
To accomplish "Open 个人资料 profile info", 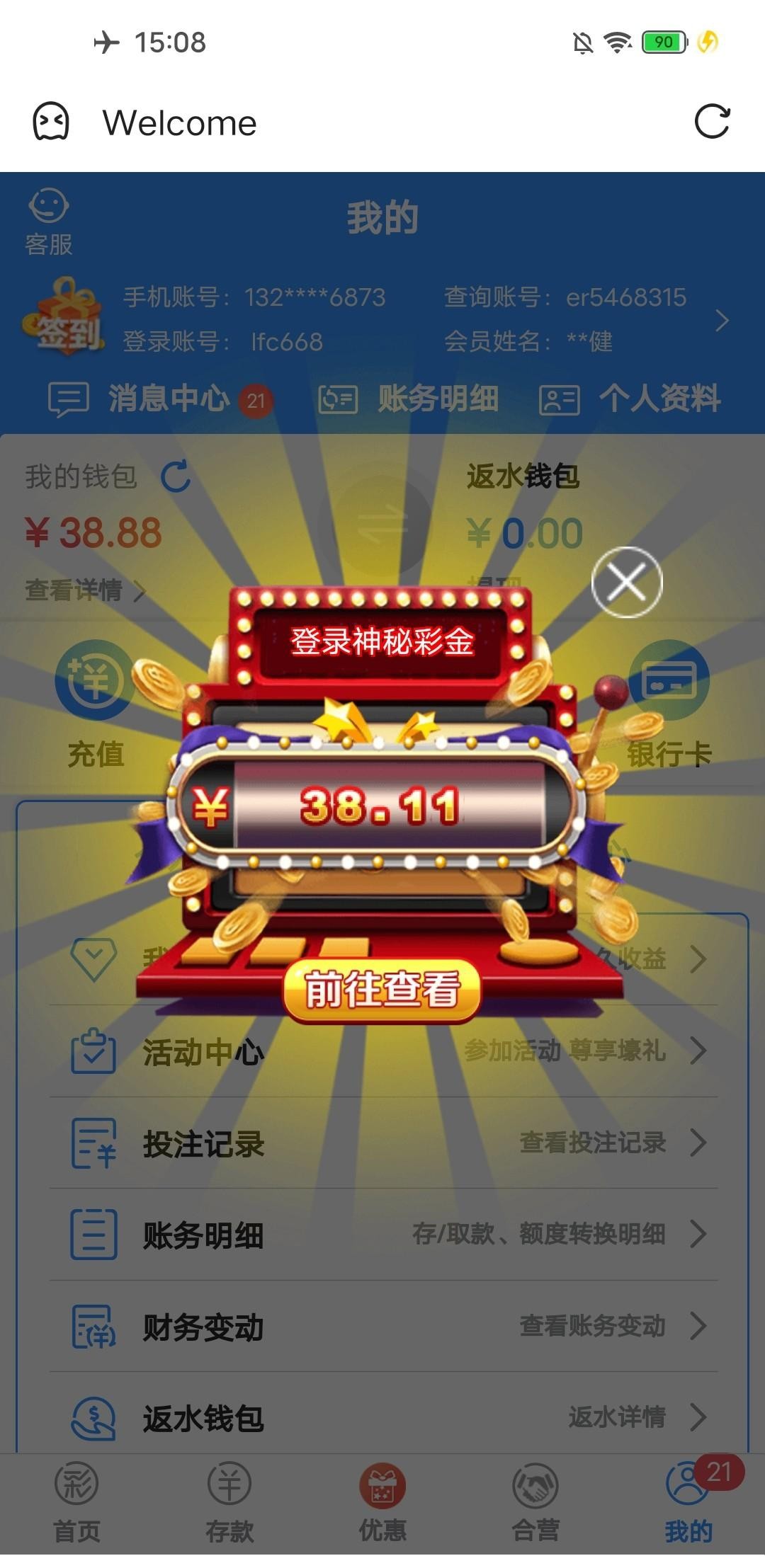I will click(659, 399).
